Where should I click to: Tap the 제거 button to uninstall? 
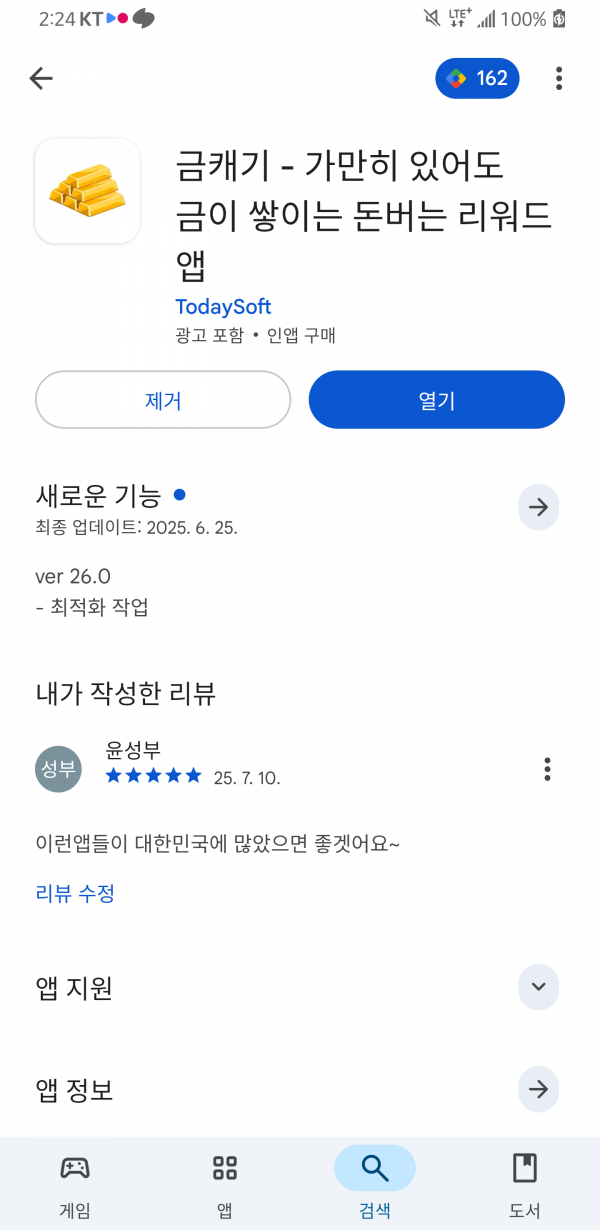tap(163, 400)
